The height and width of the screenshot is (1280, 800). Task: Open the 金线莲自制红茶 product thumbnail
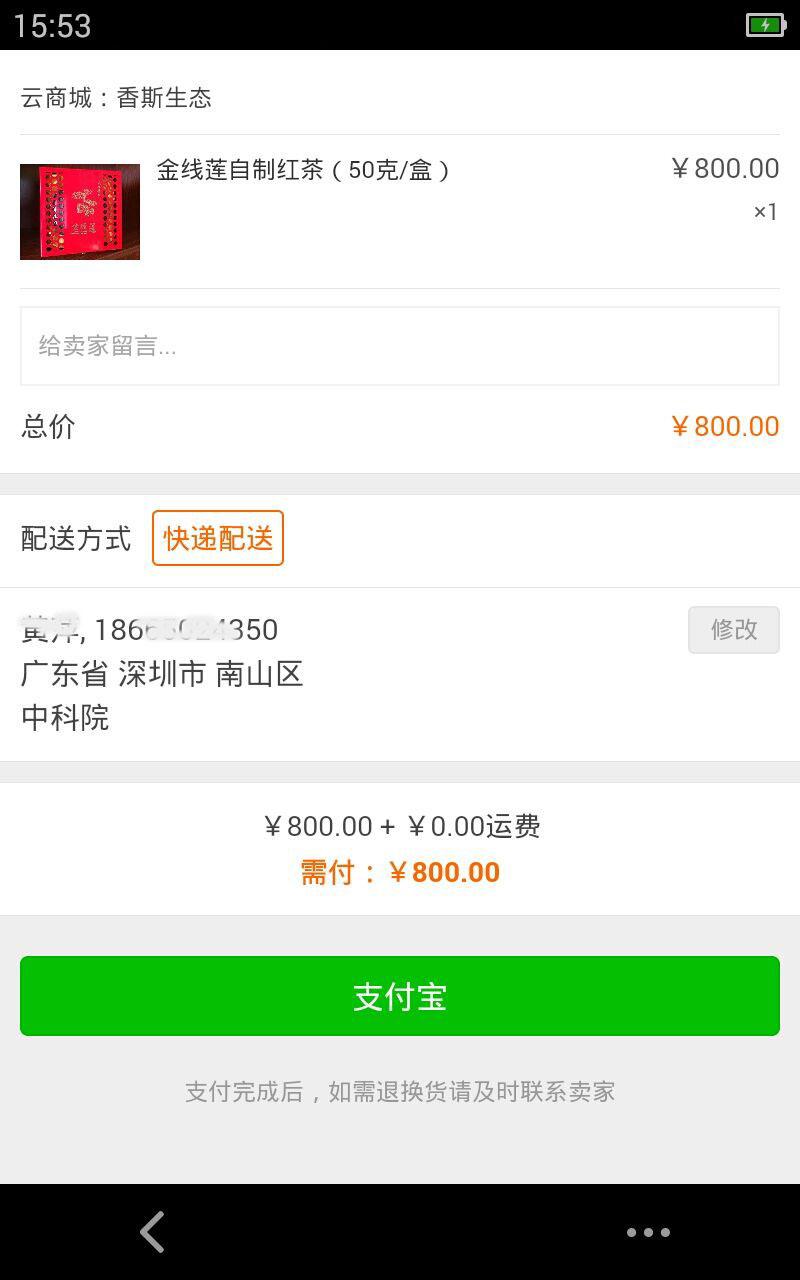pyautogui.click(x=80, y=212)
